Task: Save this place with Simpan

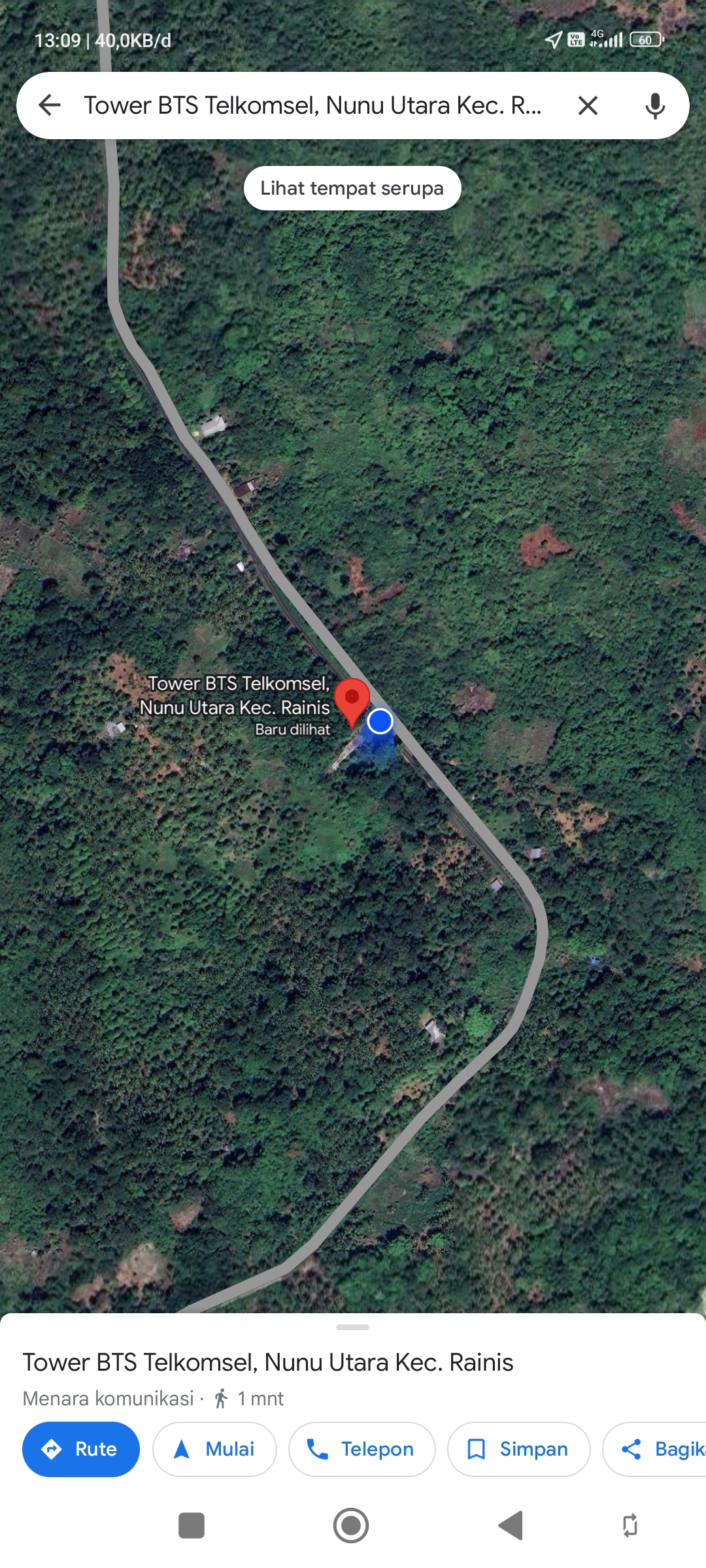Action: pos(519,1449)
